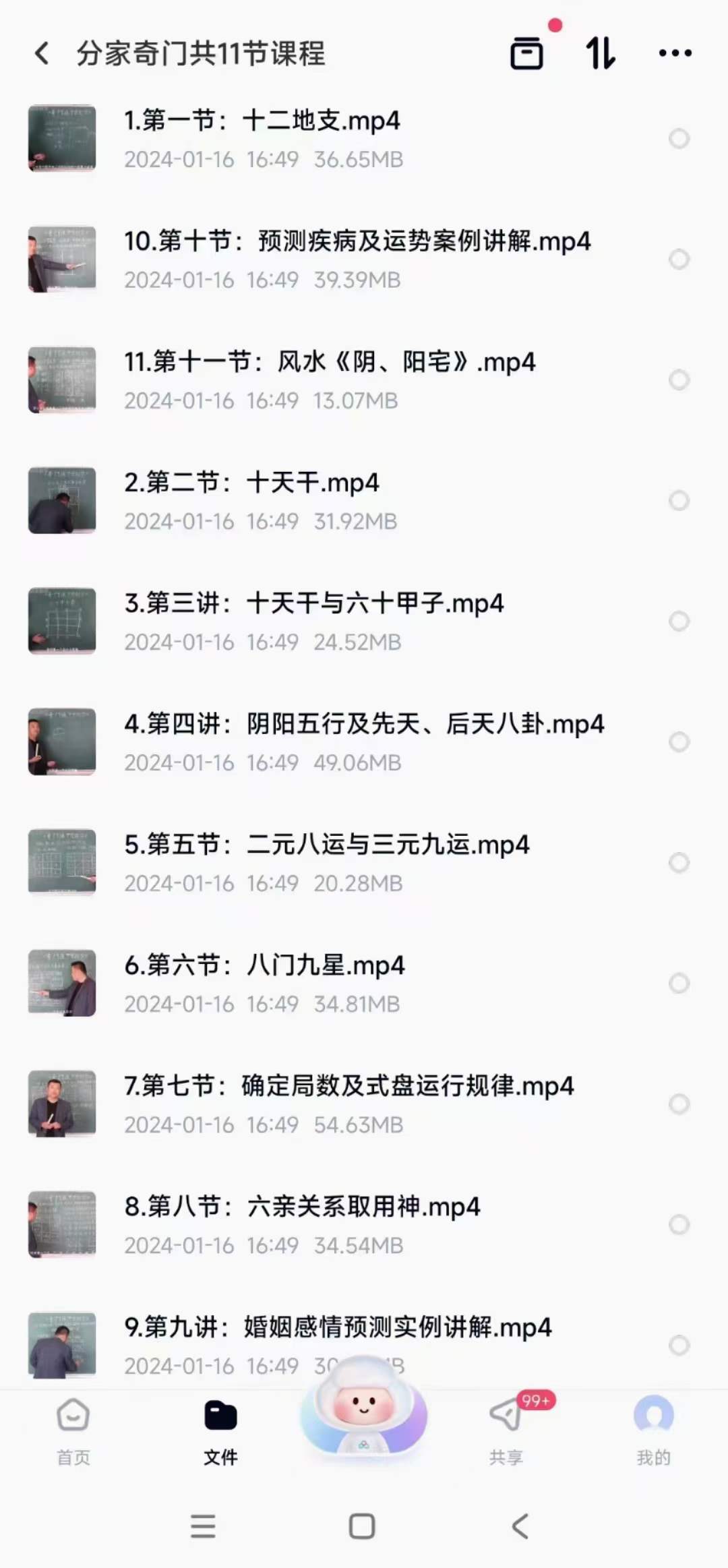The image size is (728, 1568).
Task: Open video 1.第一节：十二地支.mp4
Action: [262, 121]
